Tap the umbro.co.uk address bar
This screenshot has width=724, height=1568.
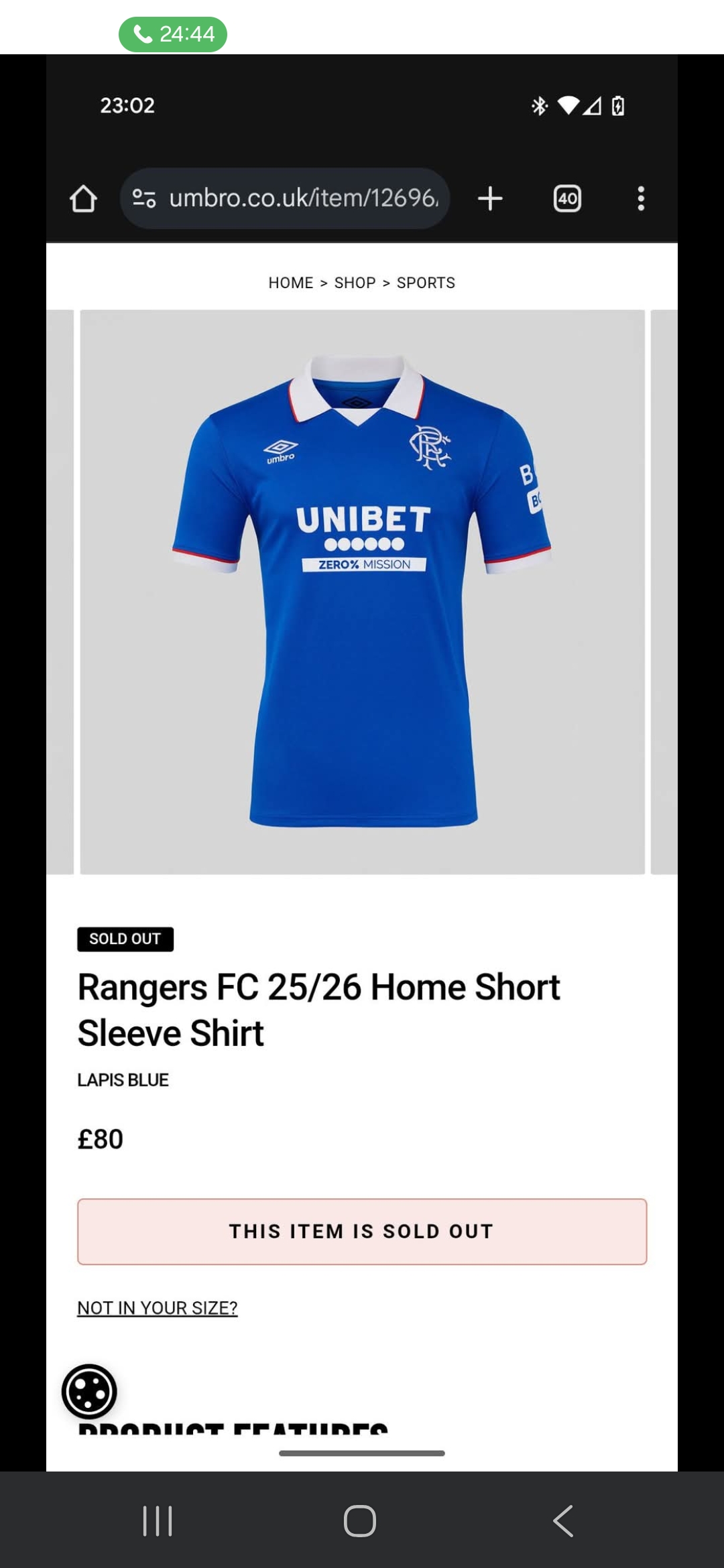click(x=303, y=198)
